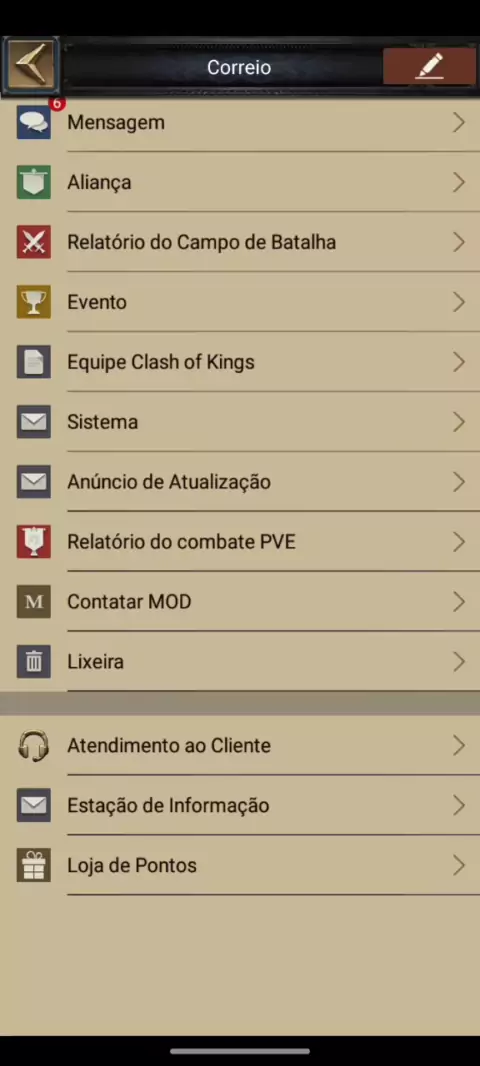The height and width of the screenshot is (1066, 480).
Task: Tap the back arrow in the Correio header
Action: [31, 66]
